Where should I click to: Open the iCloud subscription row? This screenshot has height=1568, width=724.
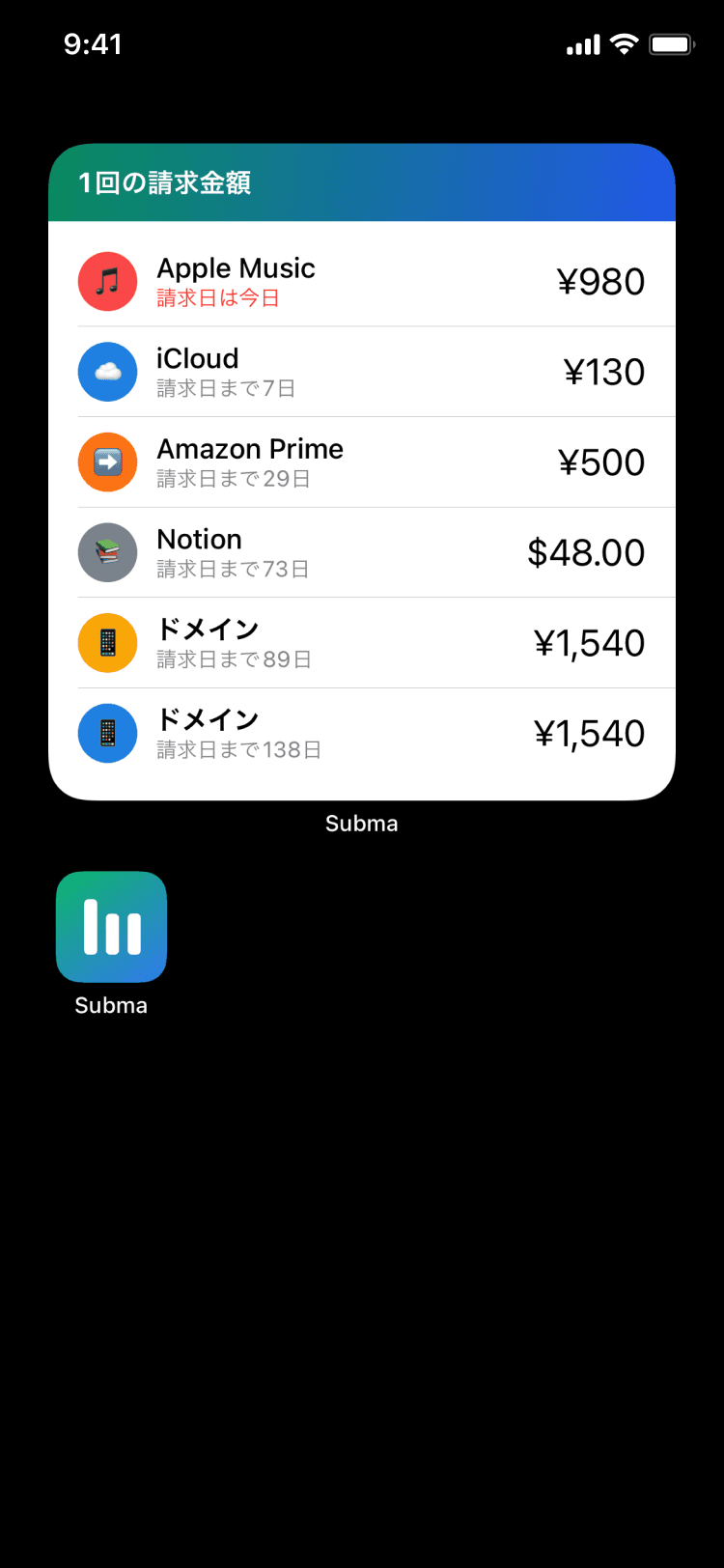362,372
